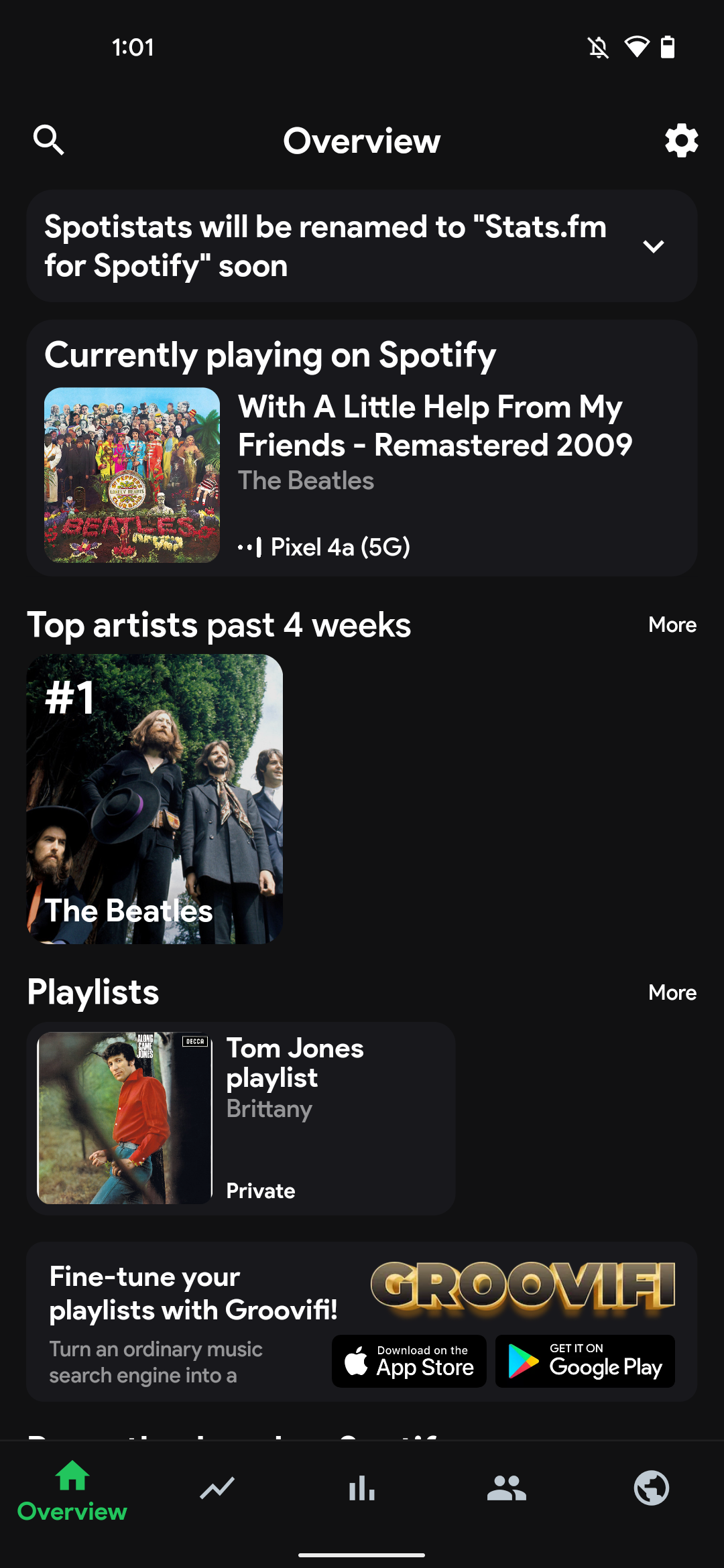This screenshot has height=1568, width=724.
Task: Collapse the Spotistats rename banner chevron
Action: coord(655,246)
